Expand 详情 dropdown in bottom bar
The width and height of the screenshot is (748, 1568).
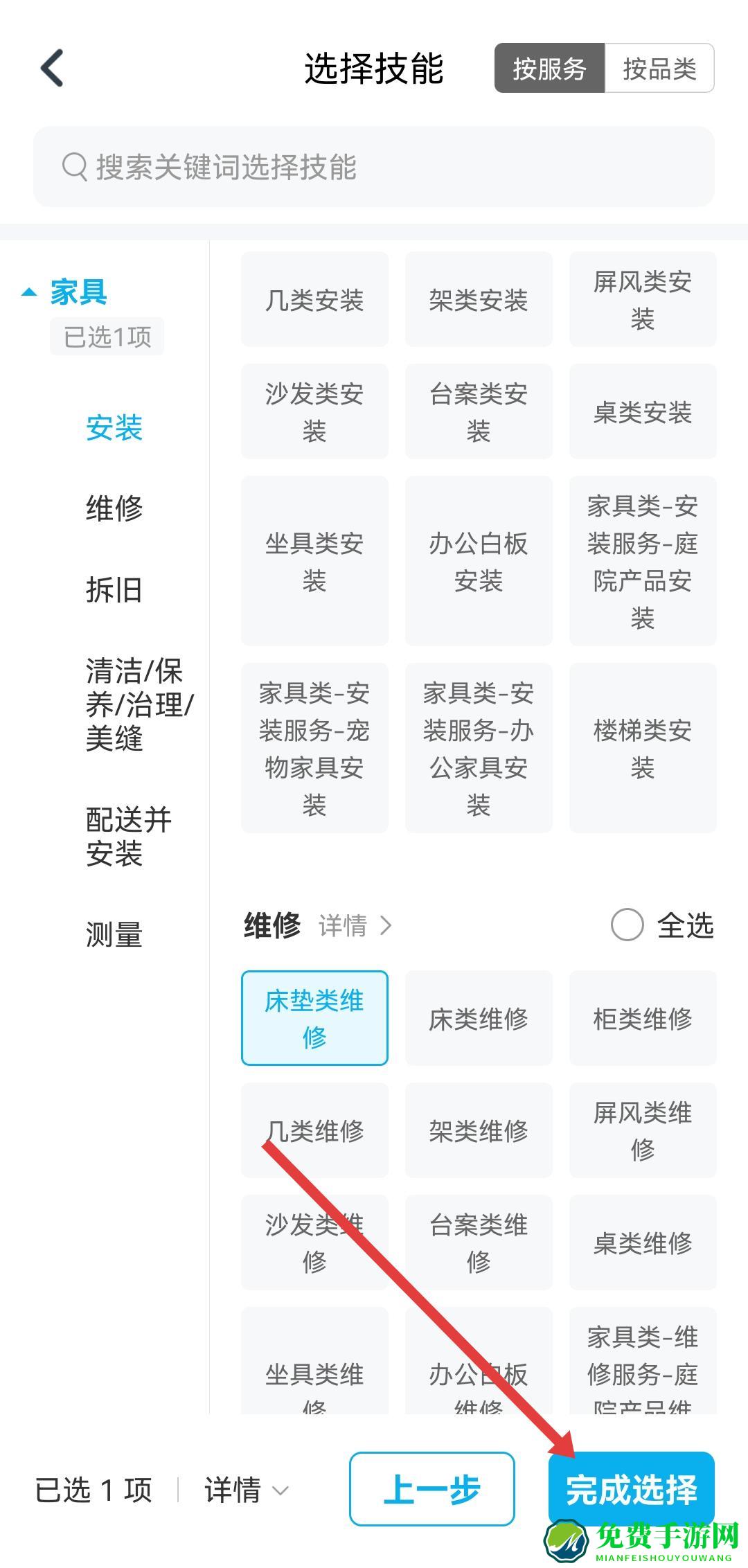246,1490
